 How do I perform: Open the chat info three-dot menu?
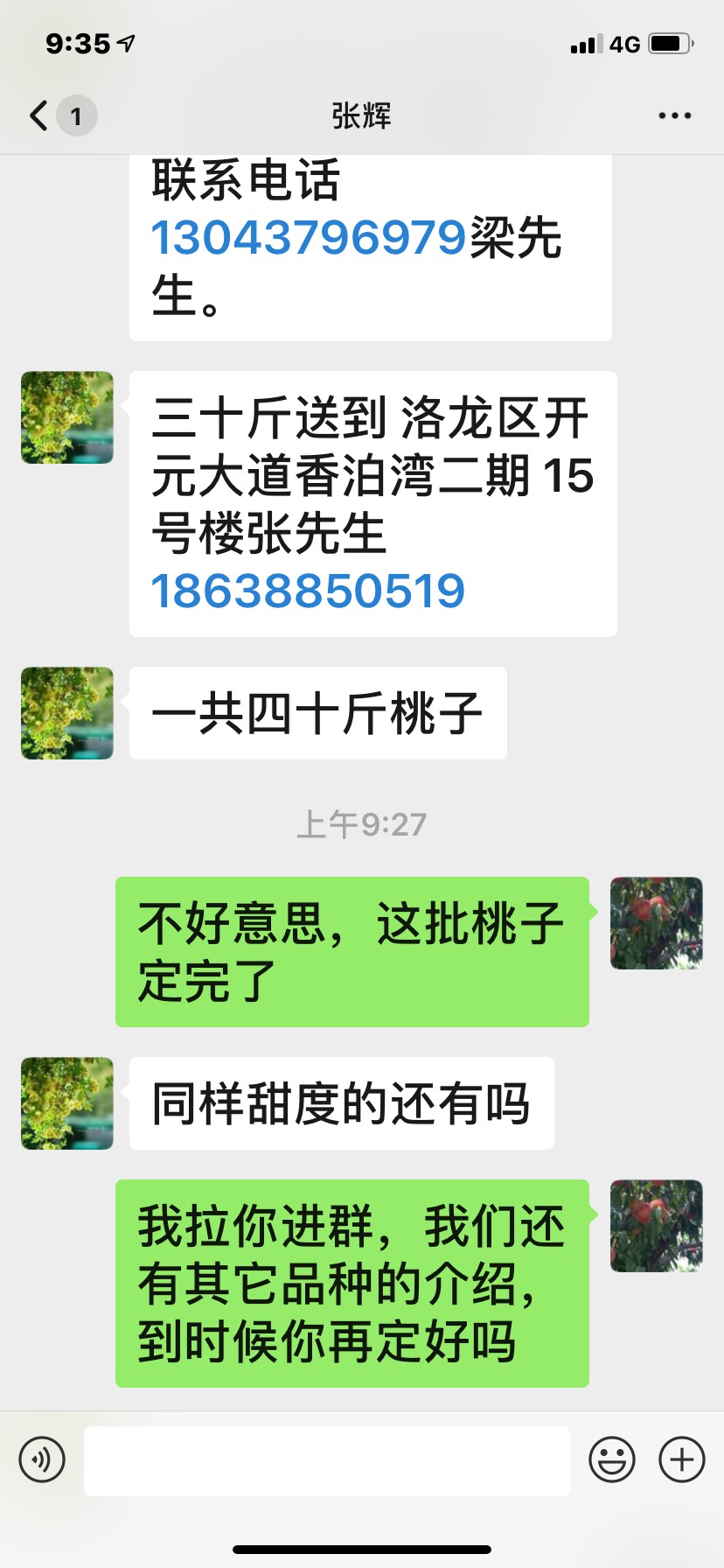pos(674,115)
